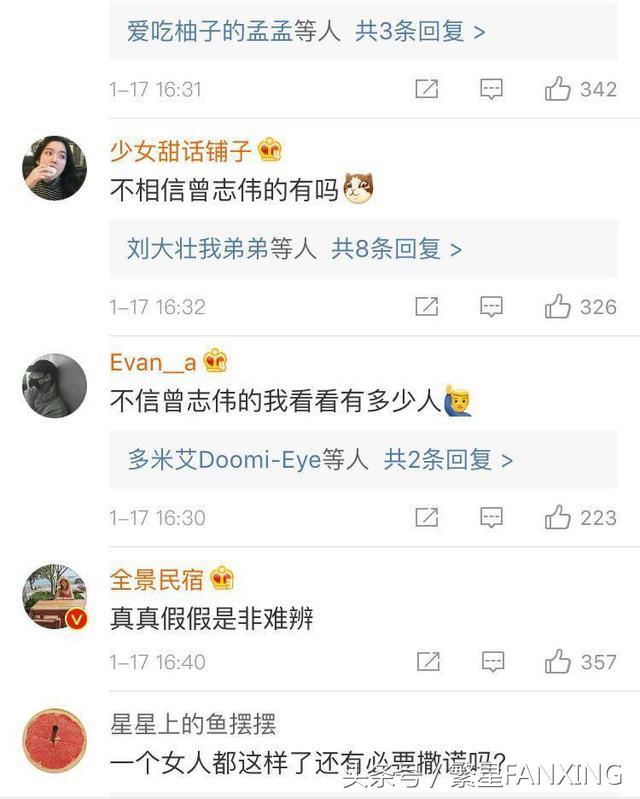Viewport: 640px width, 799px height.
Task: Open Evan__a's profile name
Action: coord(153,362)
